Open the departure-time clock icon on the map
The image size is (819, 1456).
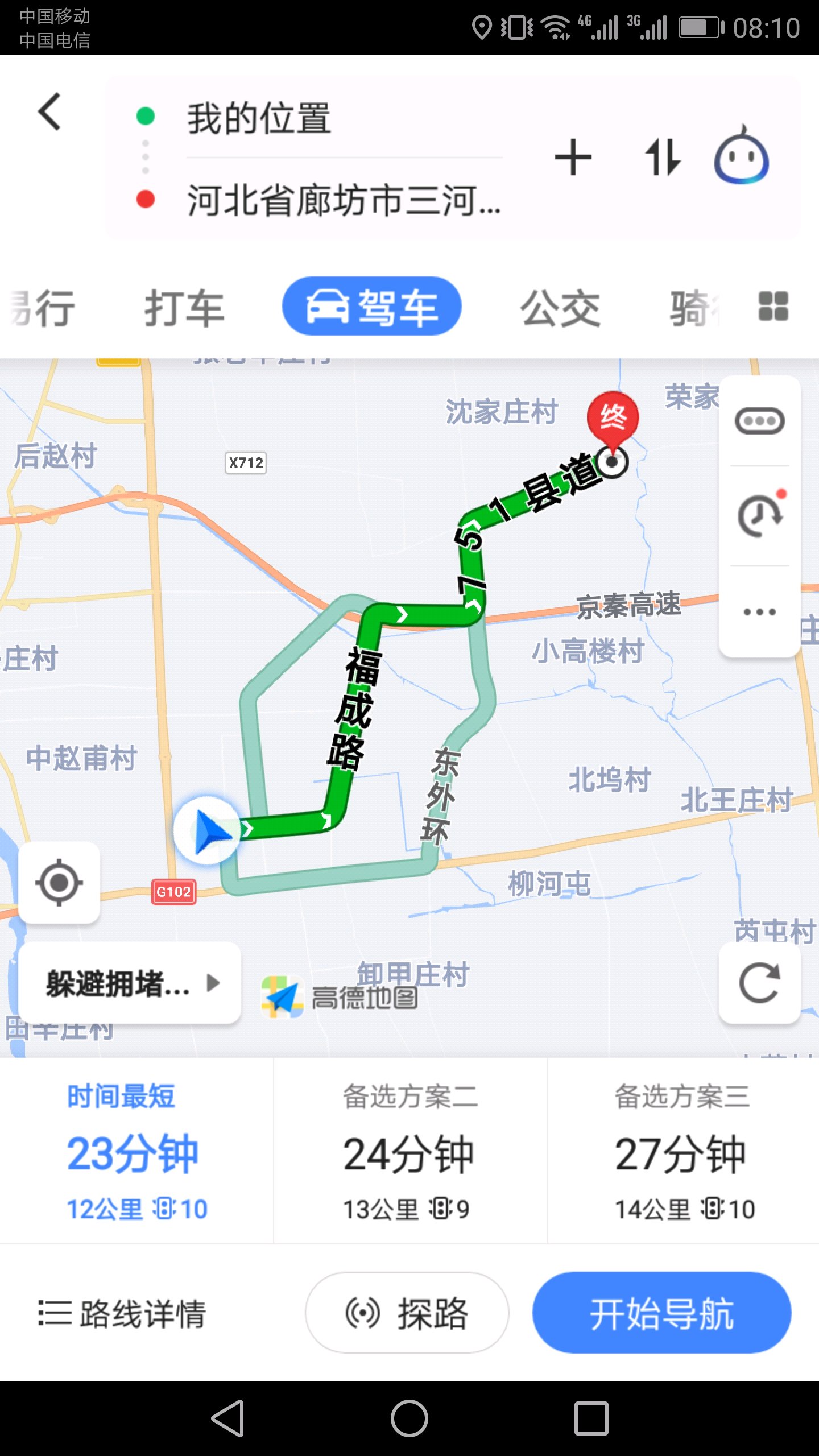tap(760, 515)
